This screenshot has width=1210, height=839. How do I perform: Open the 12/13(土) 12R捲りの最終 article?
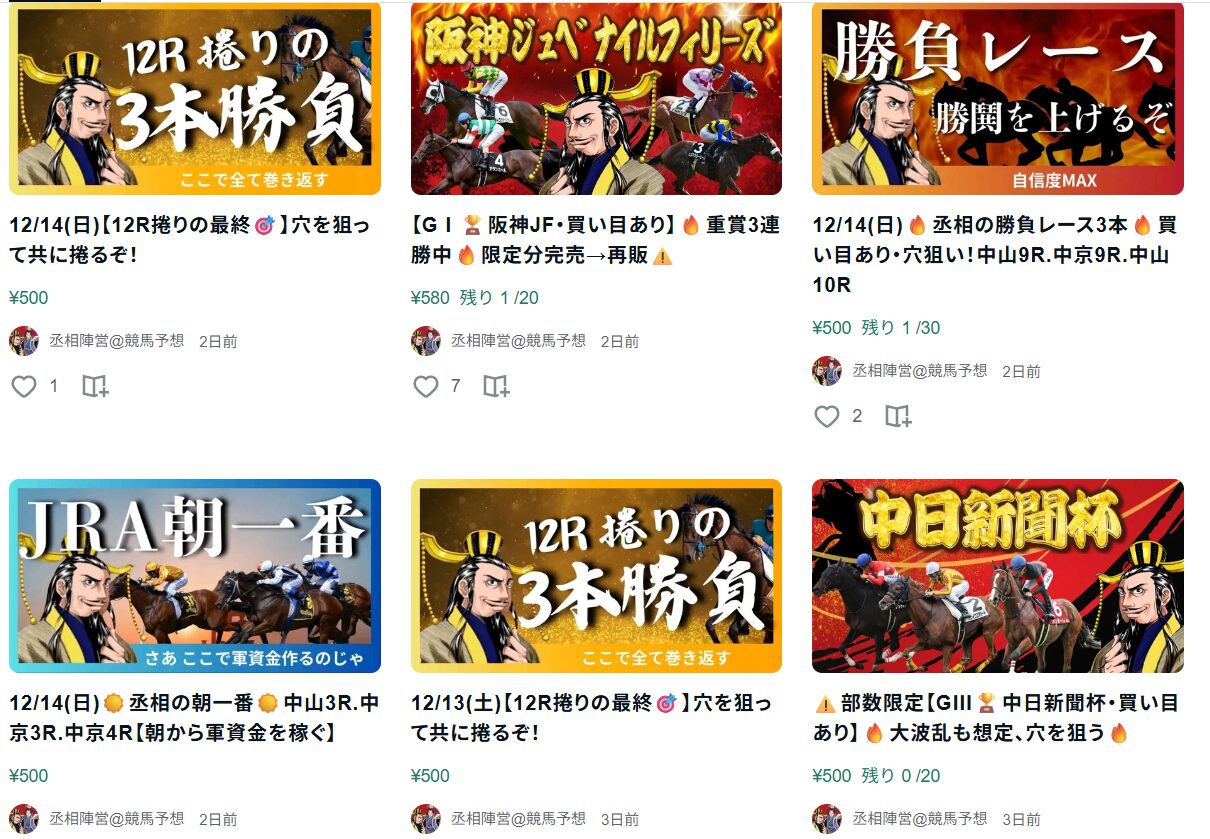coord(596,575)
